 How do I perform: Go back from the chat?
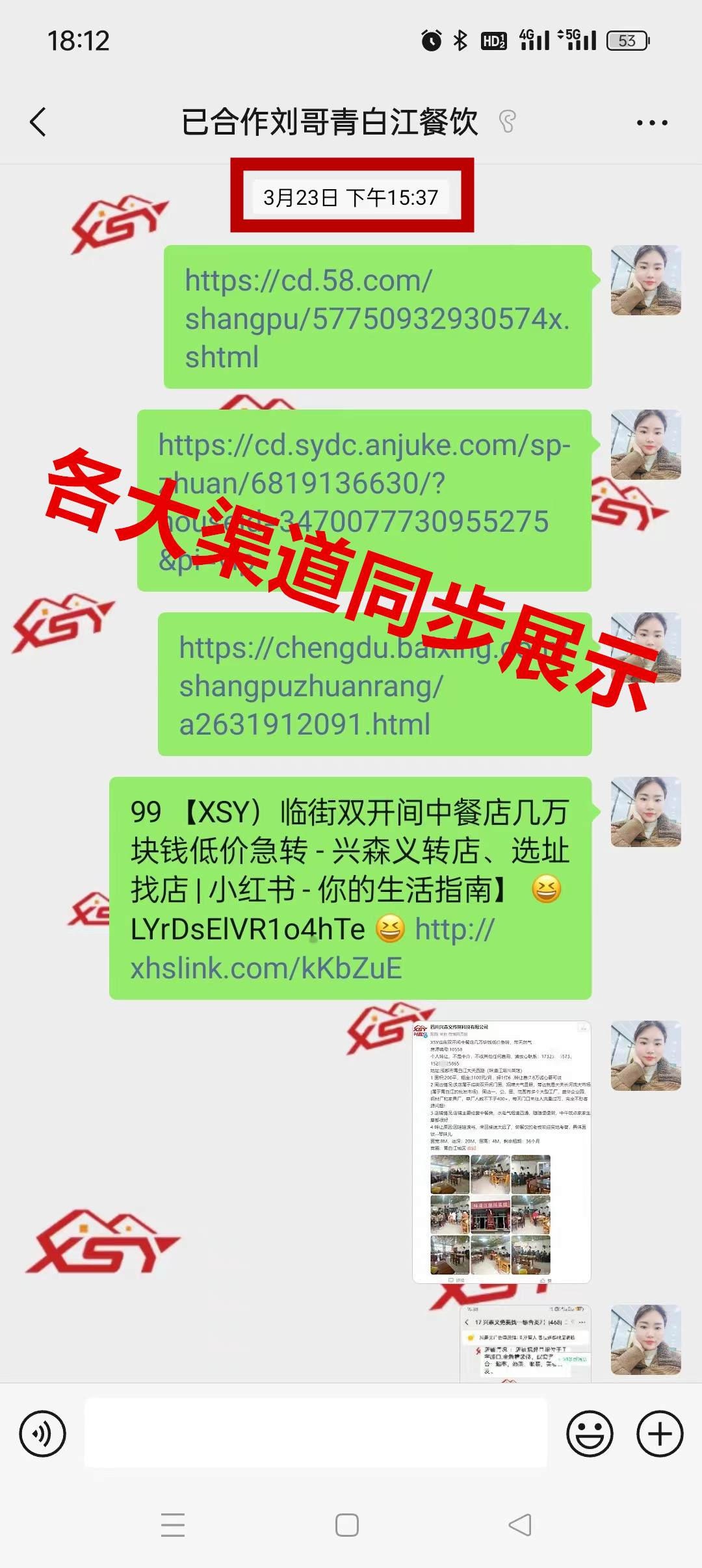[38, 122]
